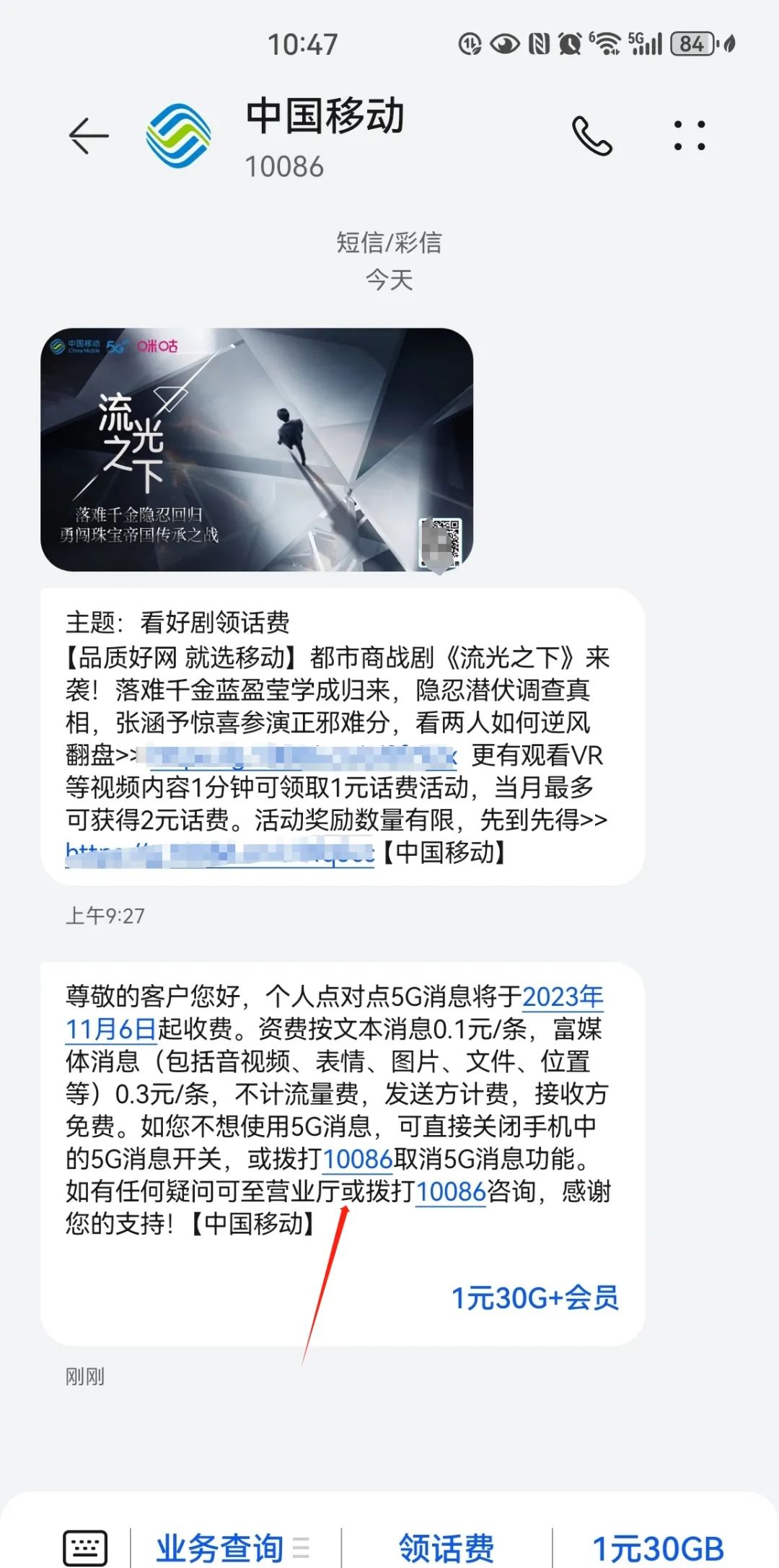This screenshot has height=1568, width=779.
Task: Tap the China Mobile logo avatar
Action: point(177,137)
